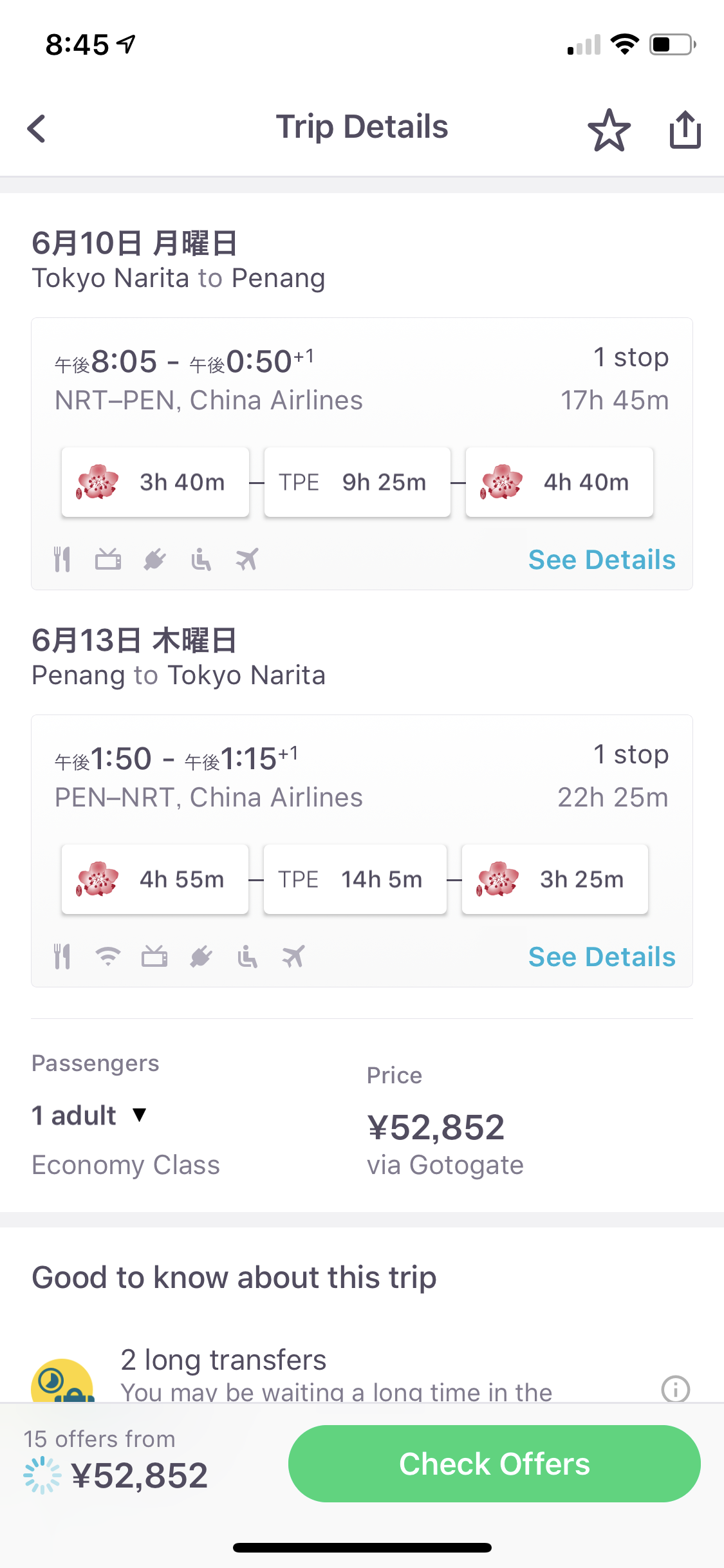Image resolution: width=724 pixels, height=1568 pixels.
Task: Open the Tokyo Narita to Penang flight card
Action: click(362, 454)
